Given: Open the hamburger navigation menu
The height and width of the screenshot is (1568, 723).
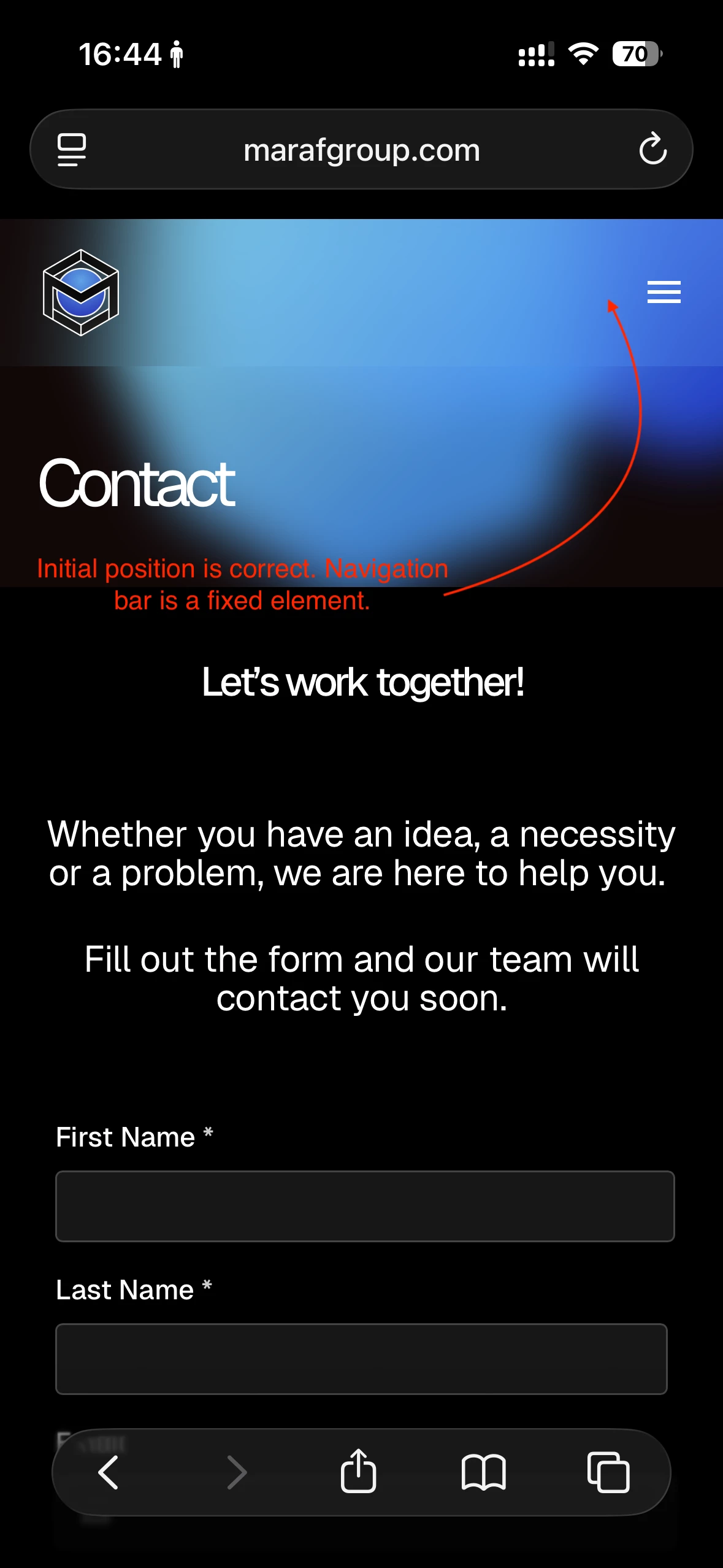Looking at the screenshot, I should 664,292.
